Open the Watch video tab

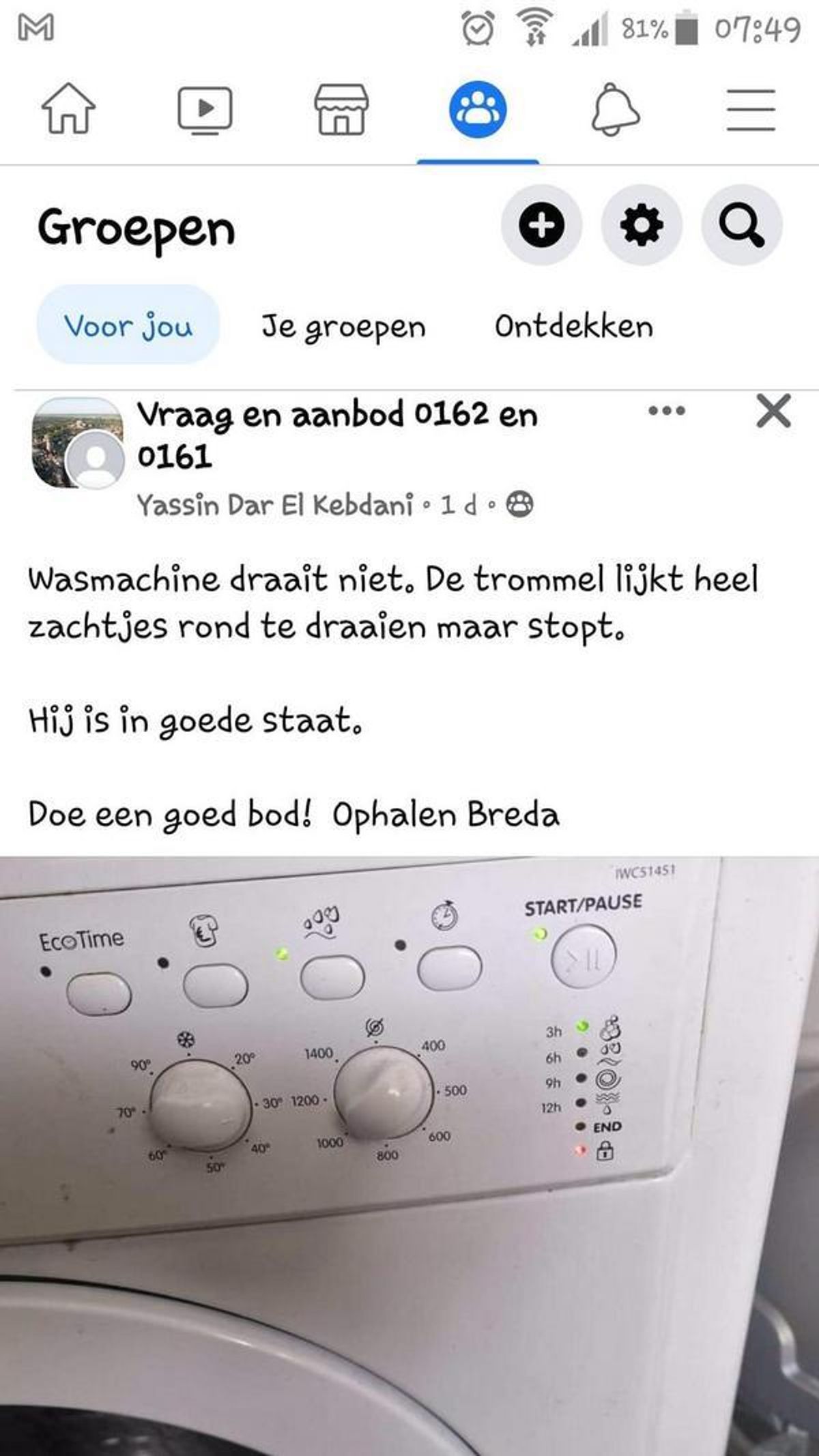point(205,109)
